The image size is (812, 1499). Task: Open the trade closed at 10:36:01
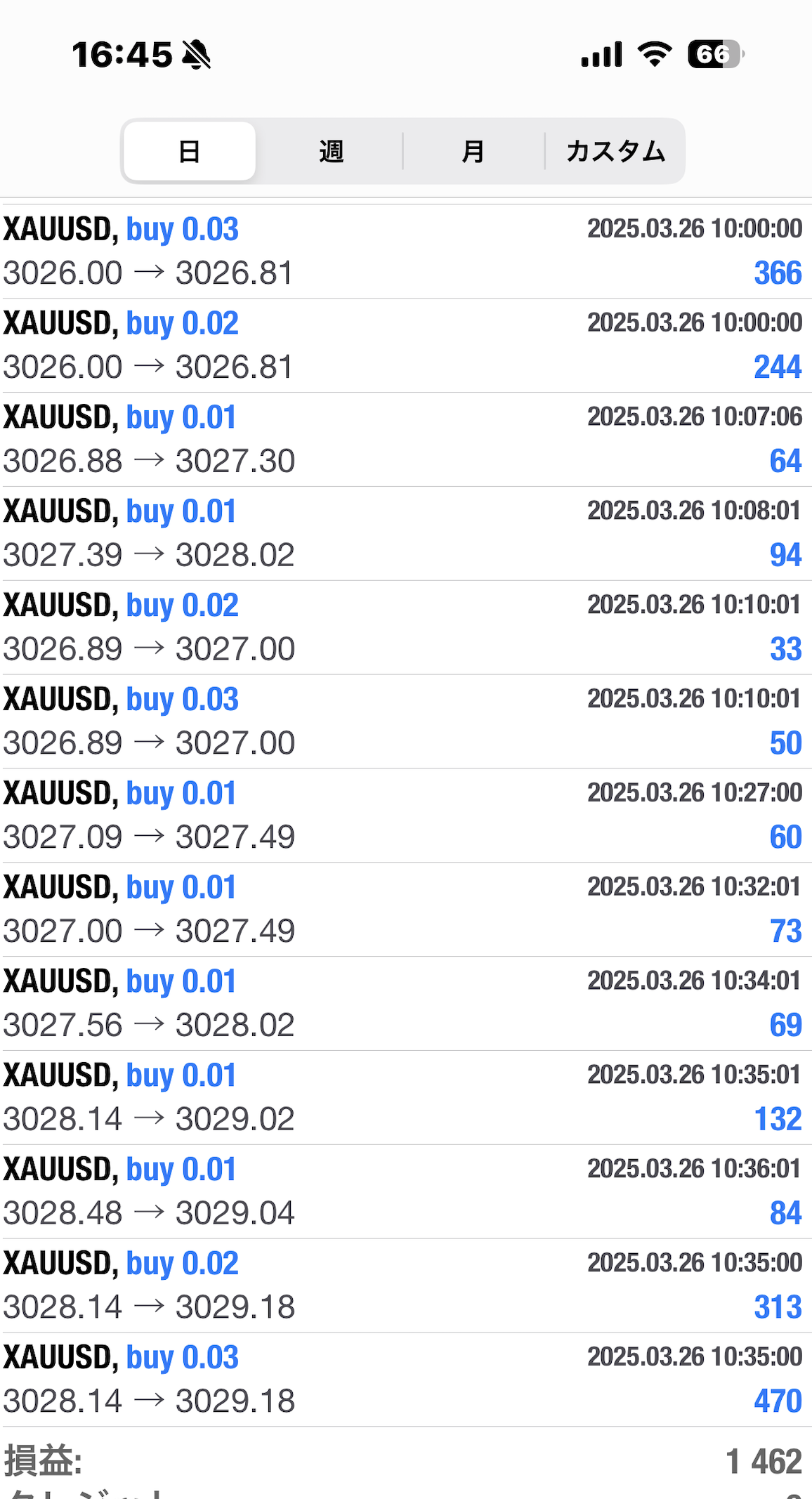point(406,1192)
